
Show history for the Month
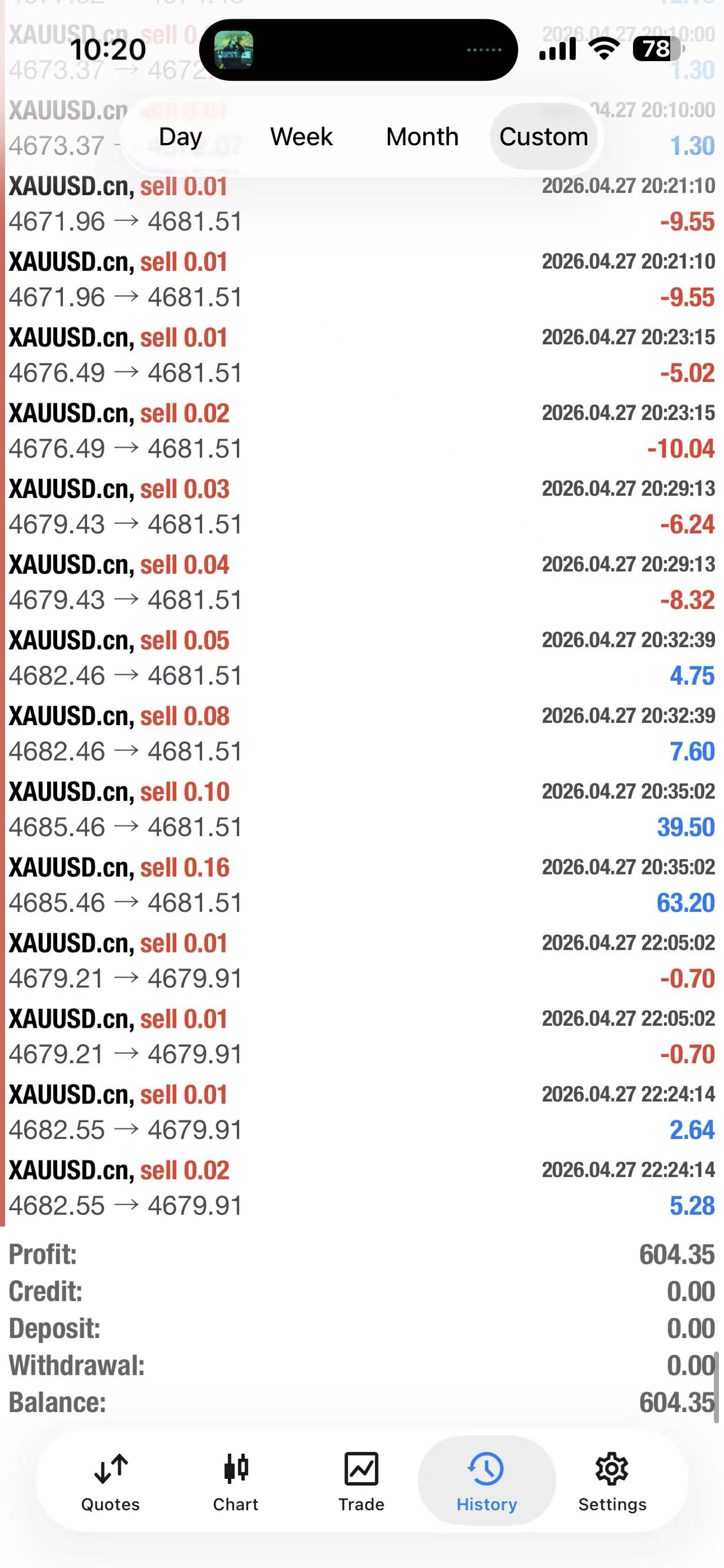[x=422, y=137]
